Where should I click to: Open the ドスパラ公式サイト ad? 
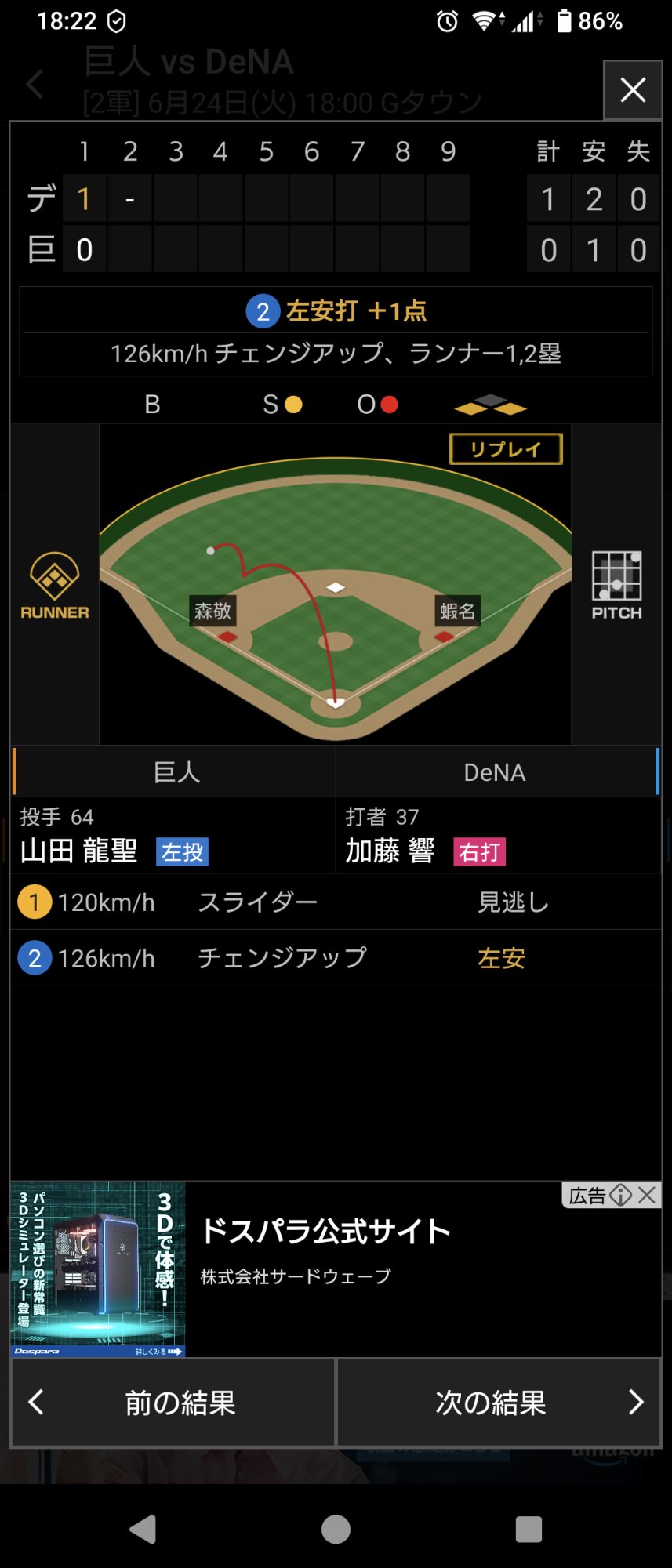click(325, 1232)
